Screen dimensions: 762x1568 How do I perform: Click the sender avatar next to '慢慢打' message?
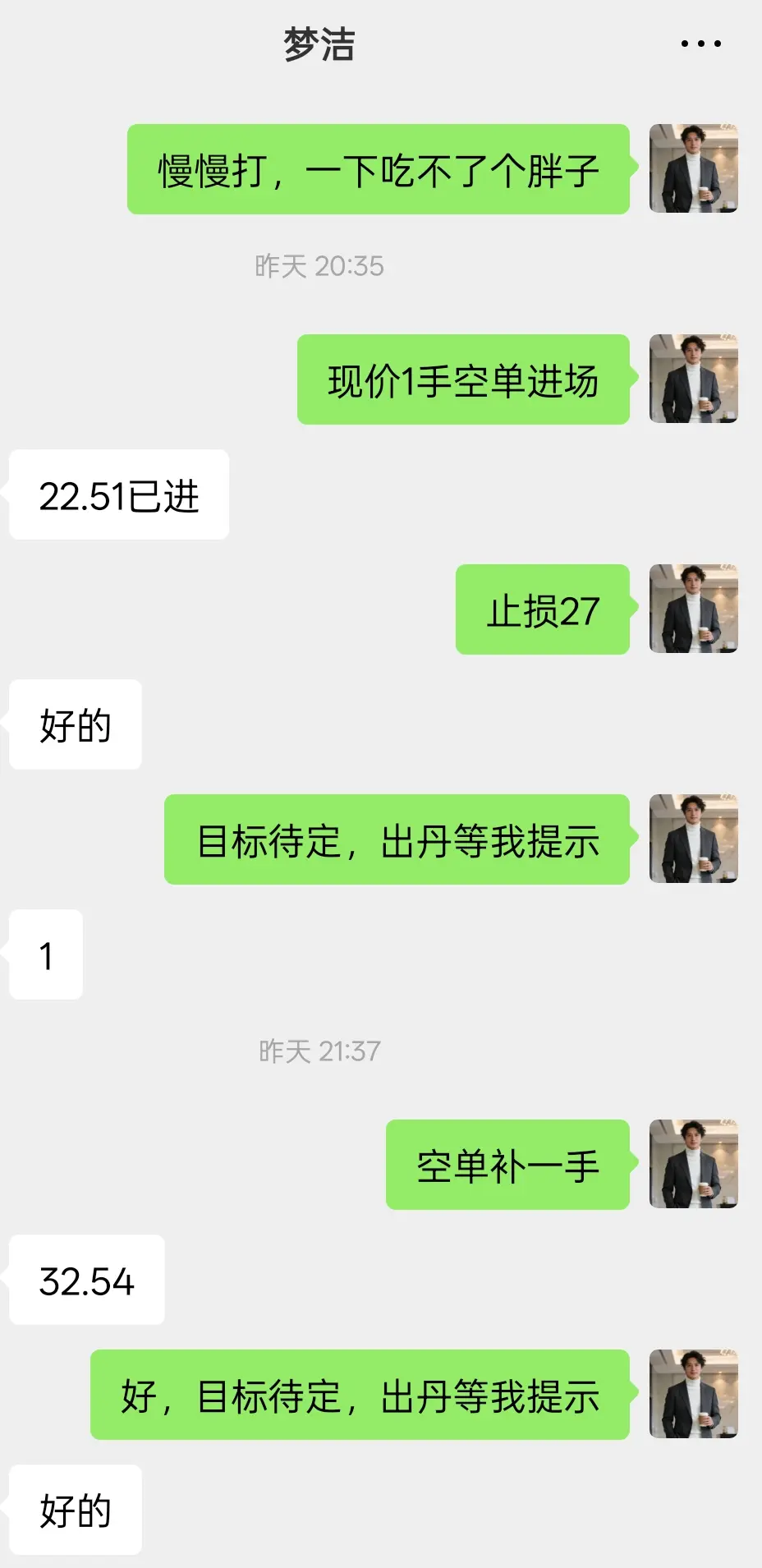coord(694,168)
